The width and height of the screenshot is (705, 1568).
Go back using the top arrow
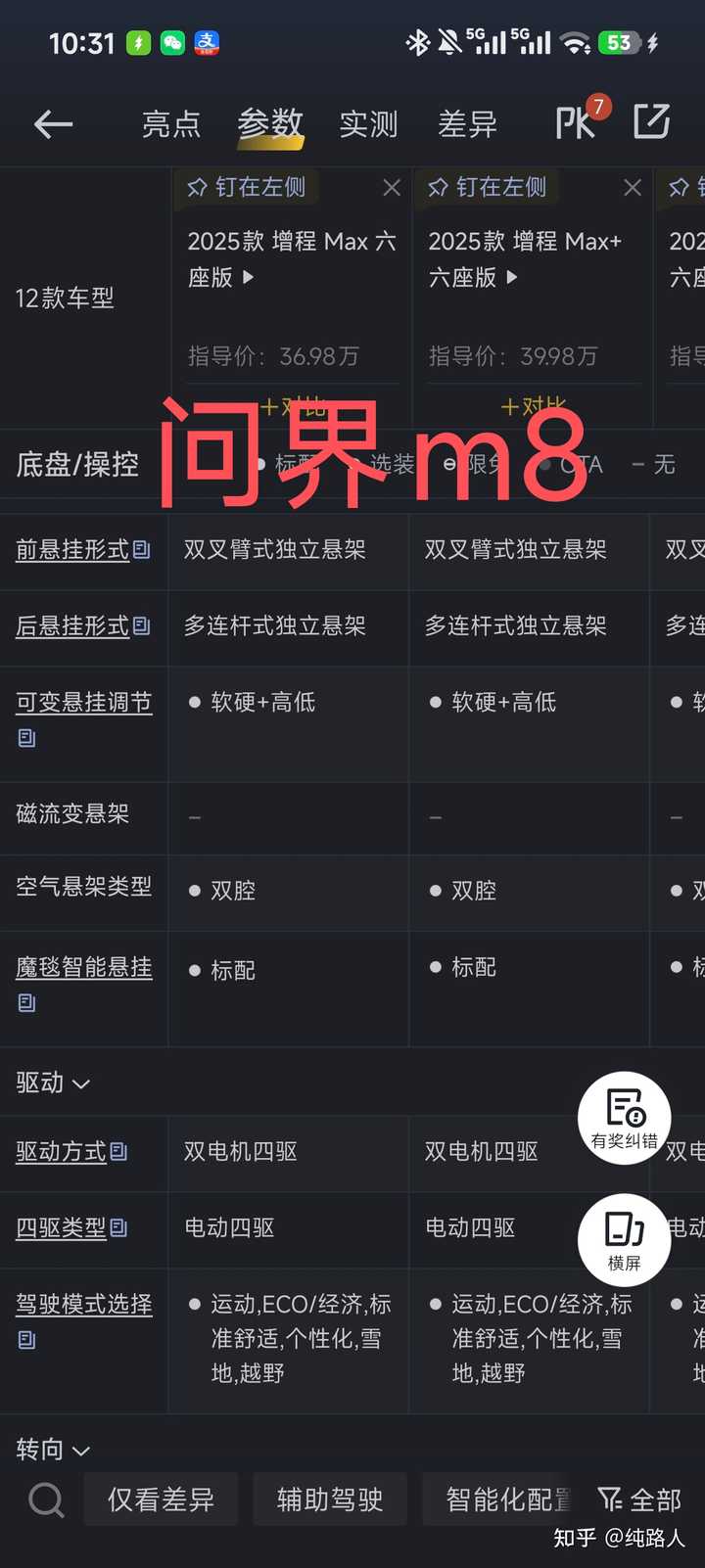pos(54,124)
